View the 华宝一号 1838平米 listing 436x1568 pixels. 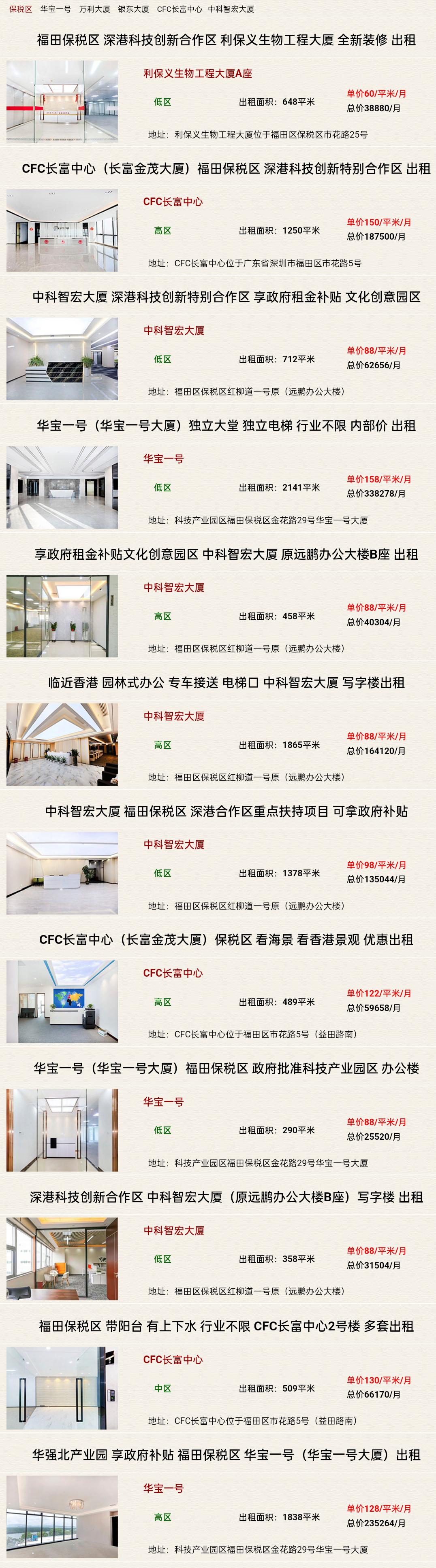point(226,1455)
